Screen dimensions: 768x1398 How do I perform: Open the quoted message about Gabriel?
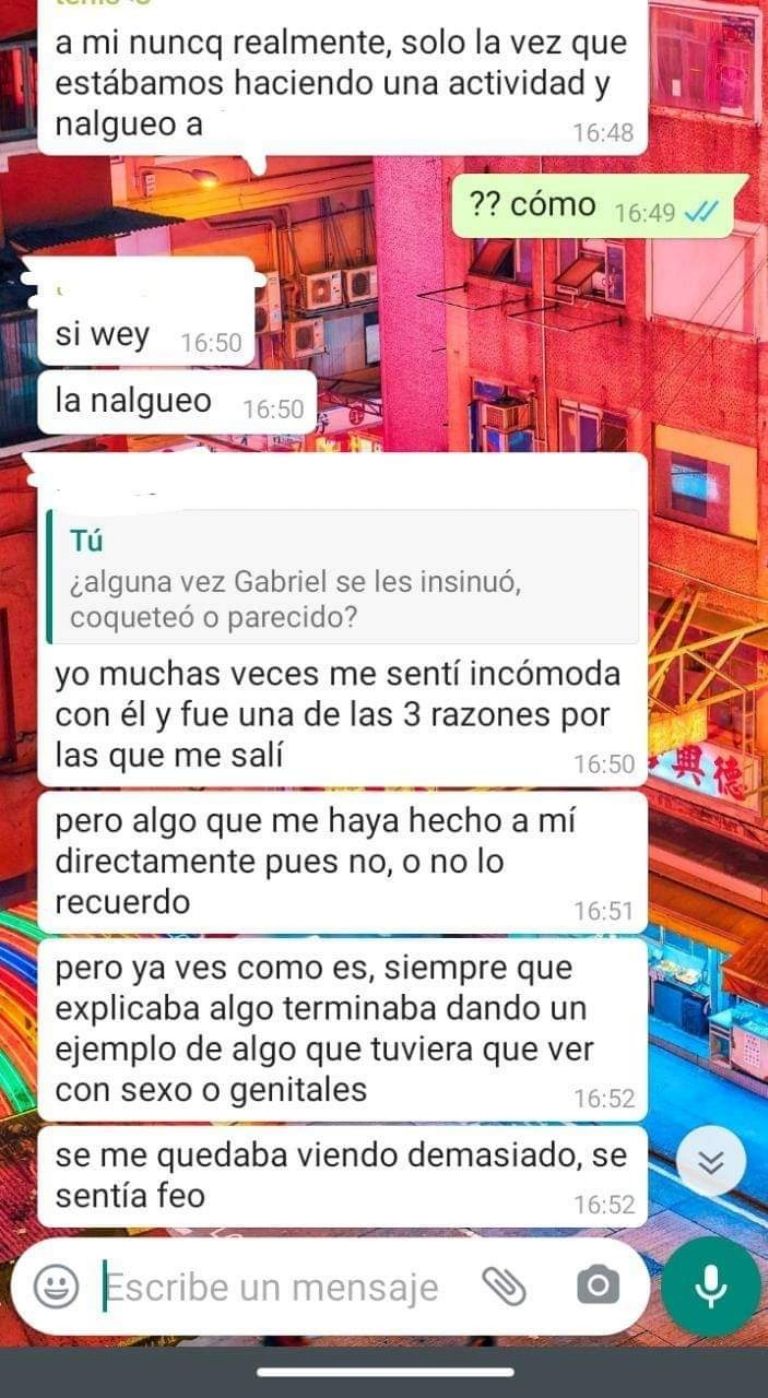(x=342, y=577)
